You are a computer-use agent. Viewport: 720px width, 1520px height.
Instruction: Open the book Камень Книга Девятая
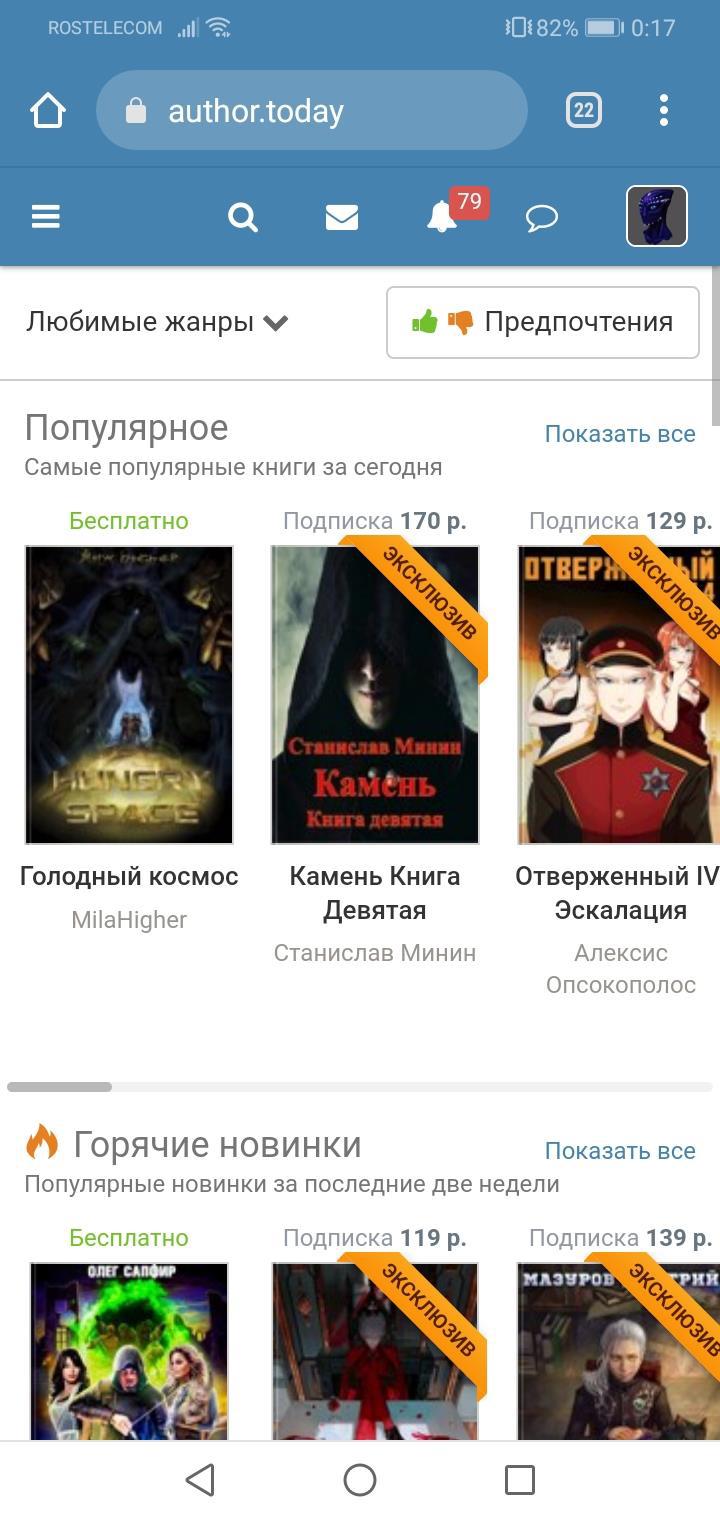point(375,694)
